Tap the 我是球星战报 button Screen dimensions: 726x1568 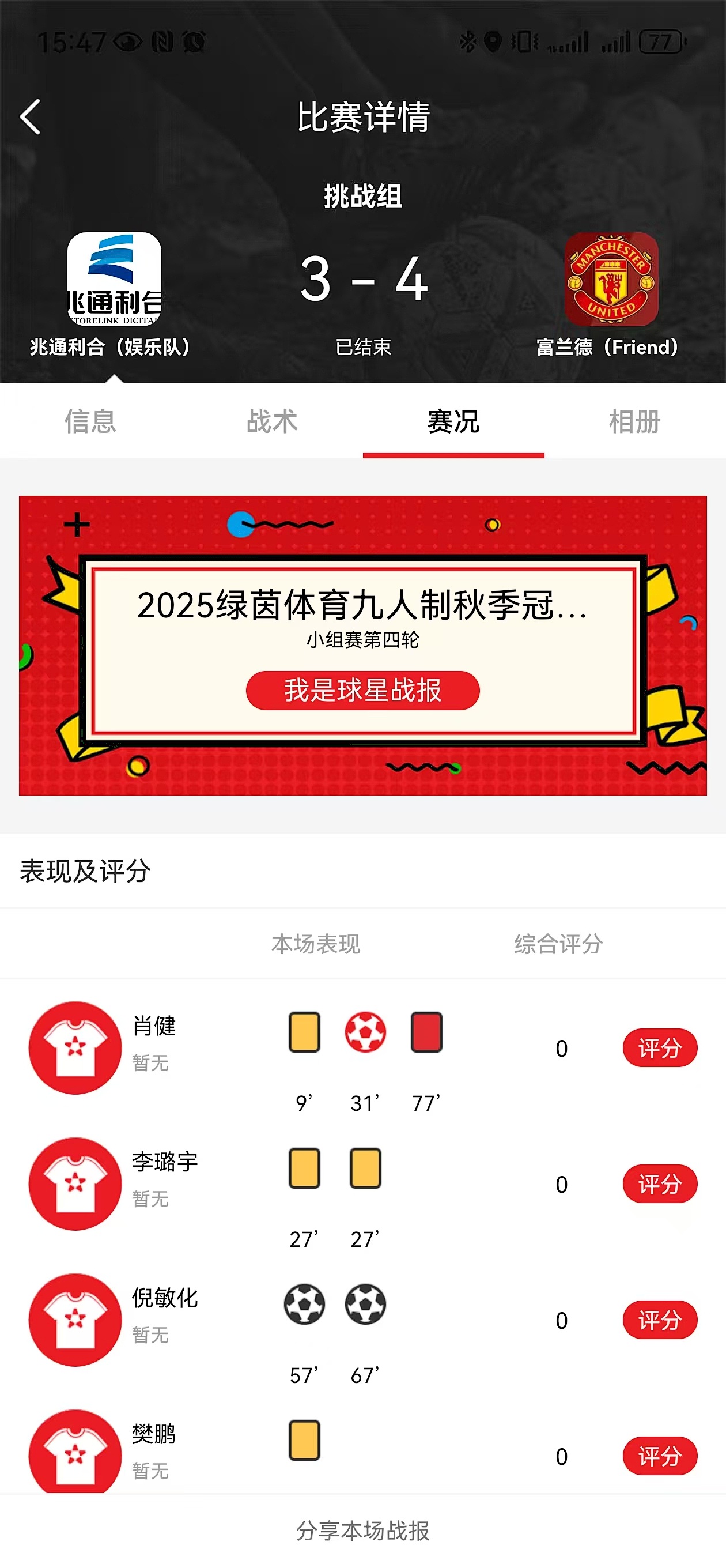coord(362,690)
